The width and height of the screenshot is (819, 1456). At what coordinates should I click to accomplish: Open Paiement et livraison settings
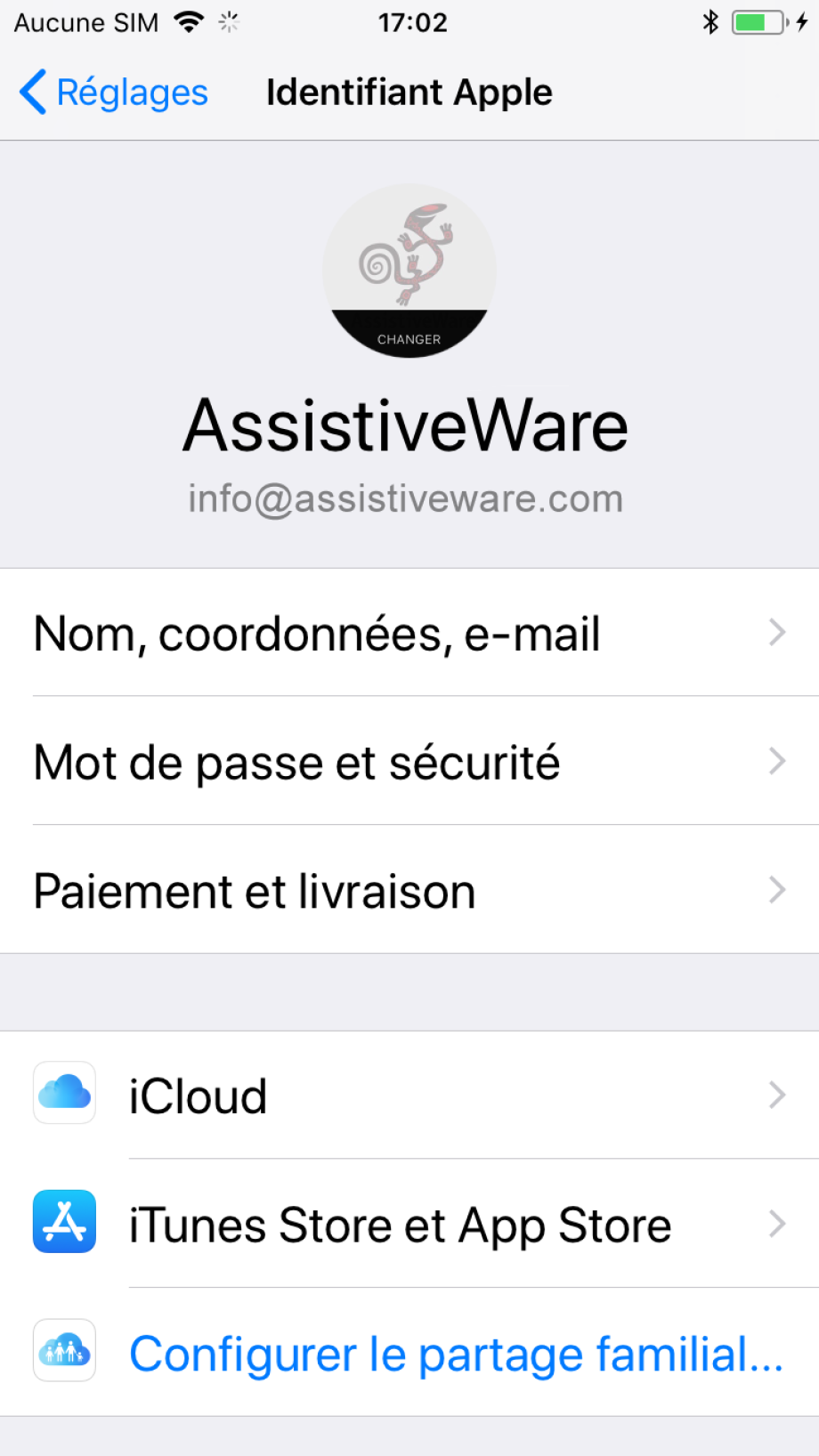409,891
